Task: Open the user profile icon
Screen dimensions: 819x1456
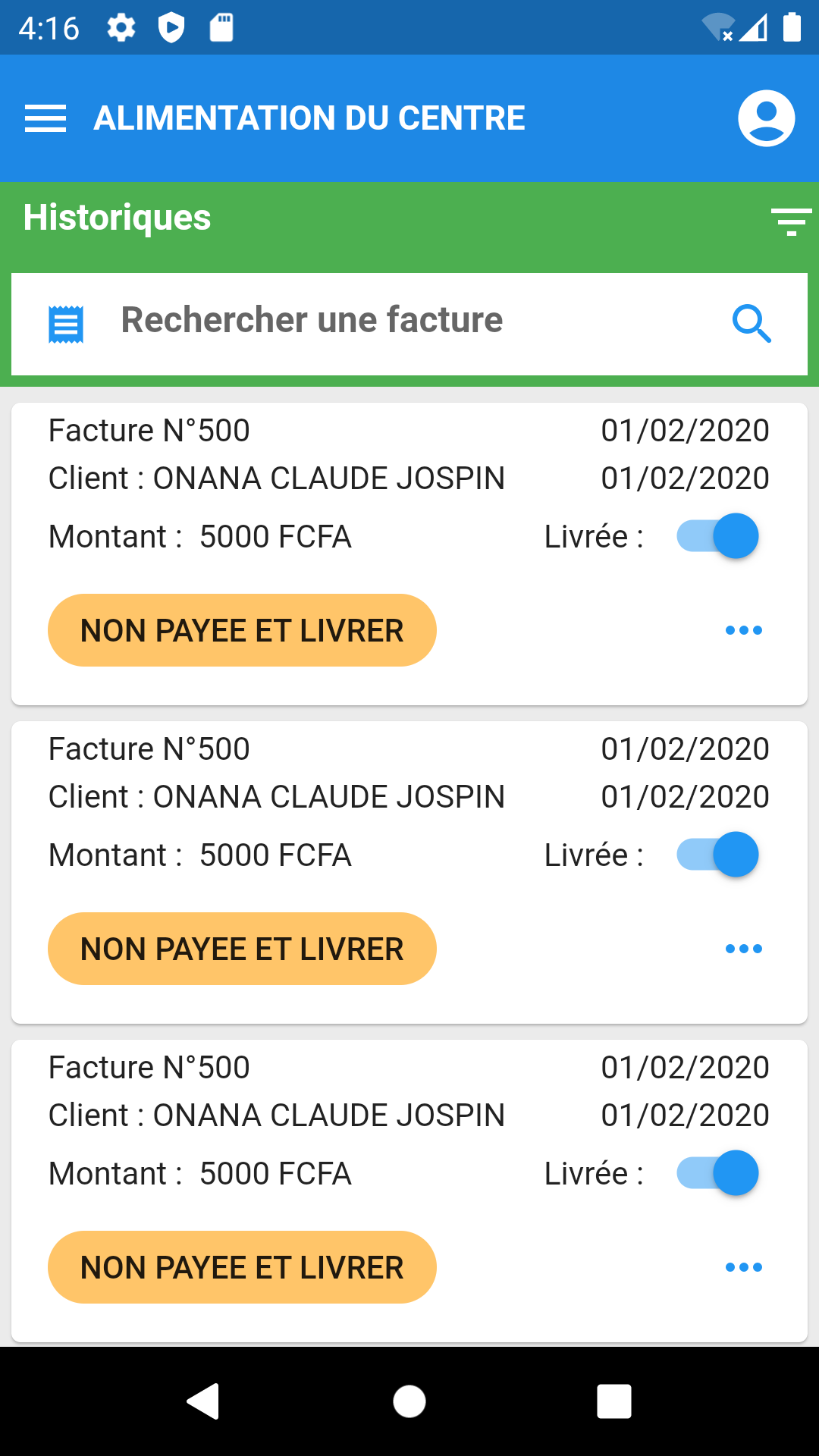Action: (766, 118)
